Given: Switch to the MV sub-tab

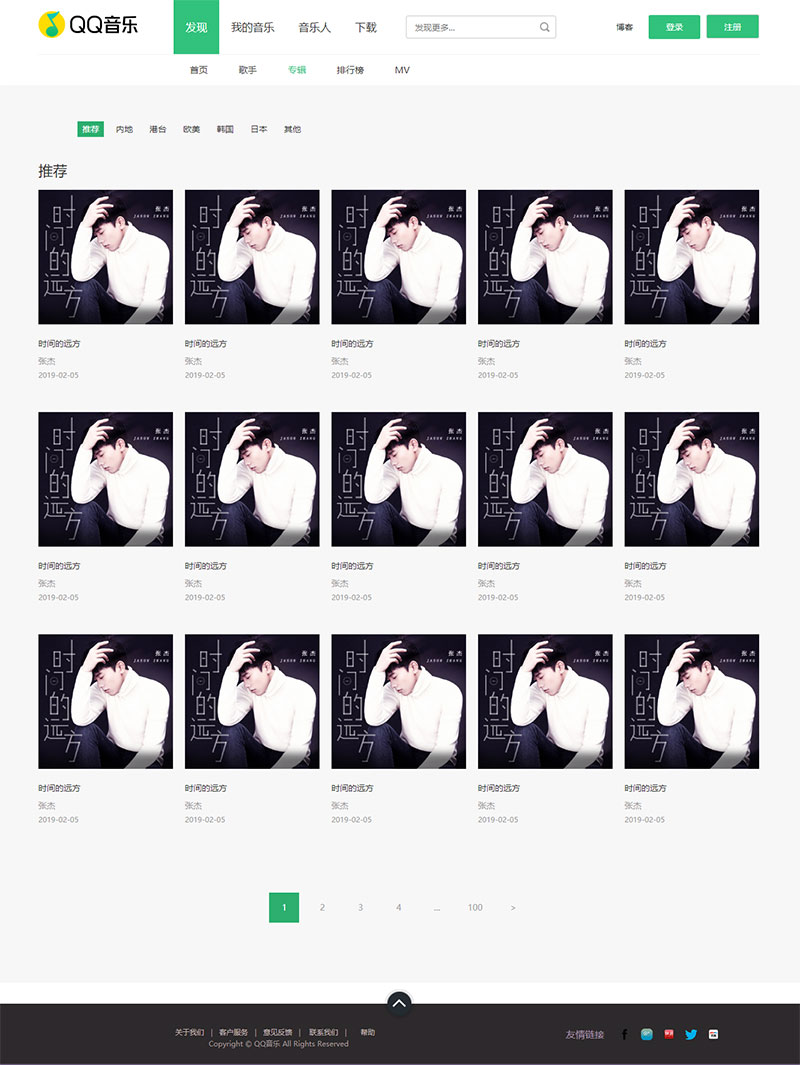Looking at the screenshot, I should (402, 70).
